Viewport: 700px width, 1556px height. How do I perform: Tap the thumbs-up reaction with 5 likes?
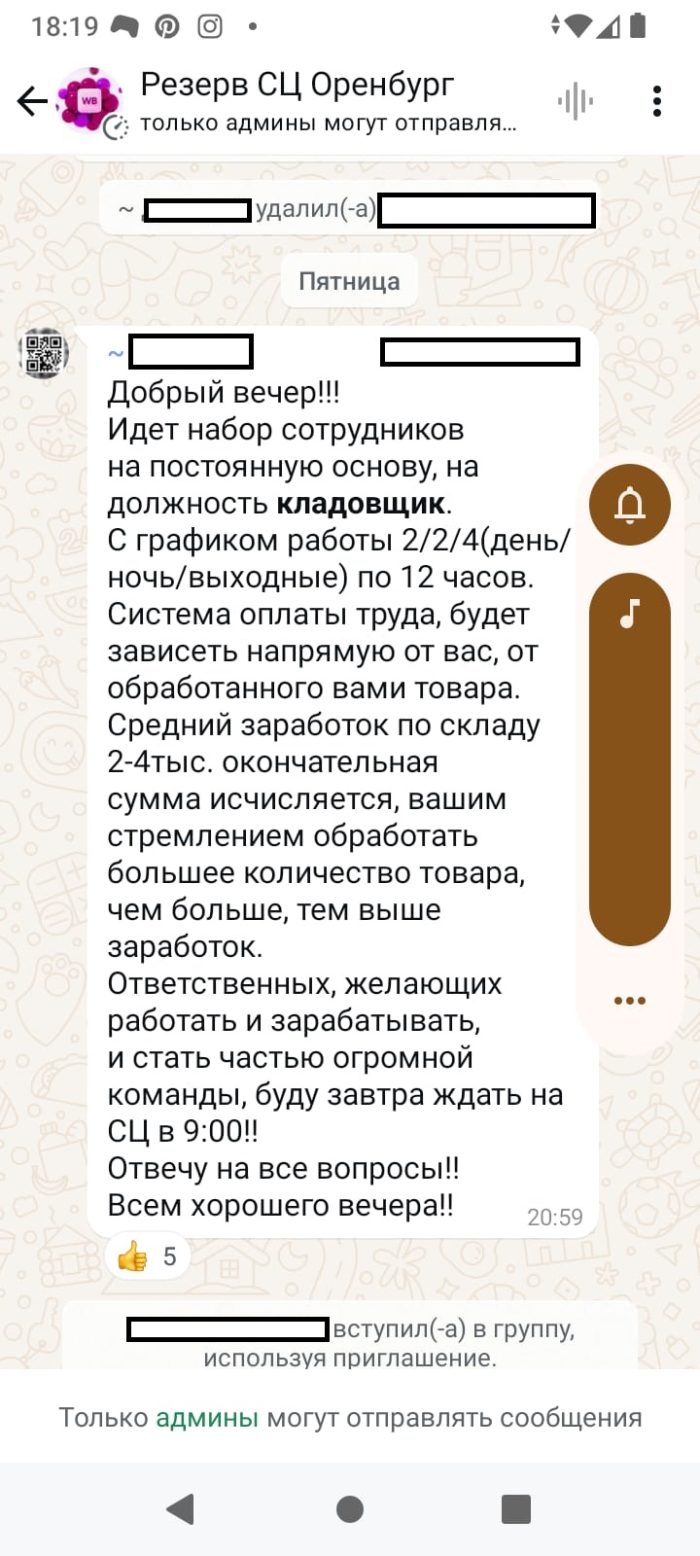147,1256
